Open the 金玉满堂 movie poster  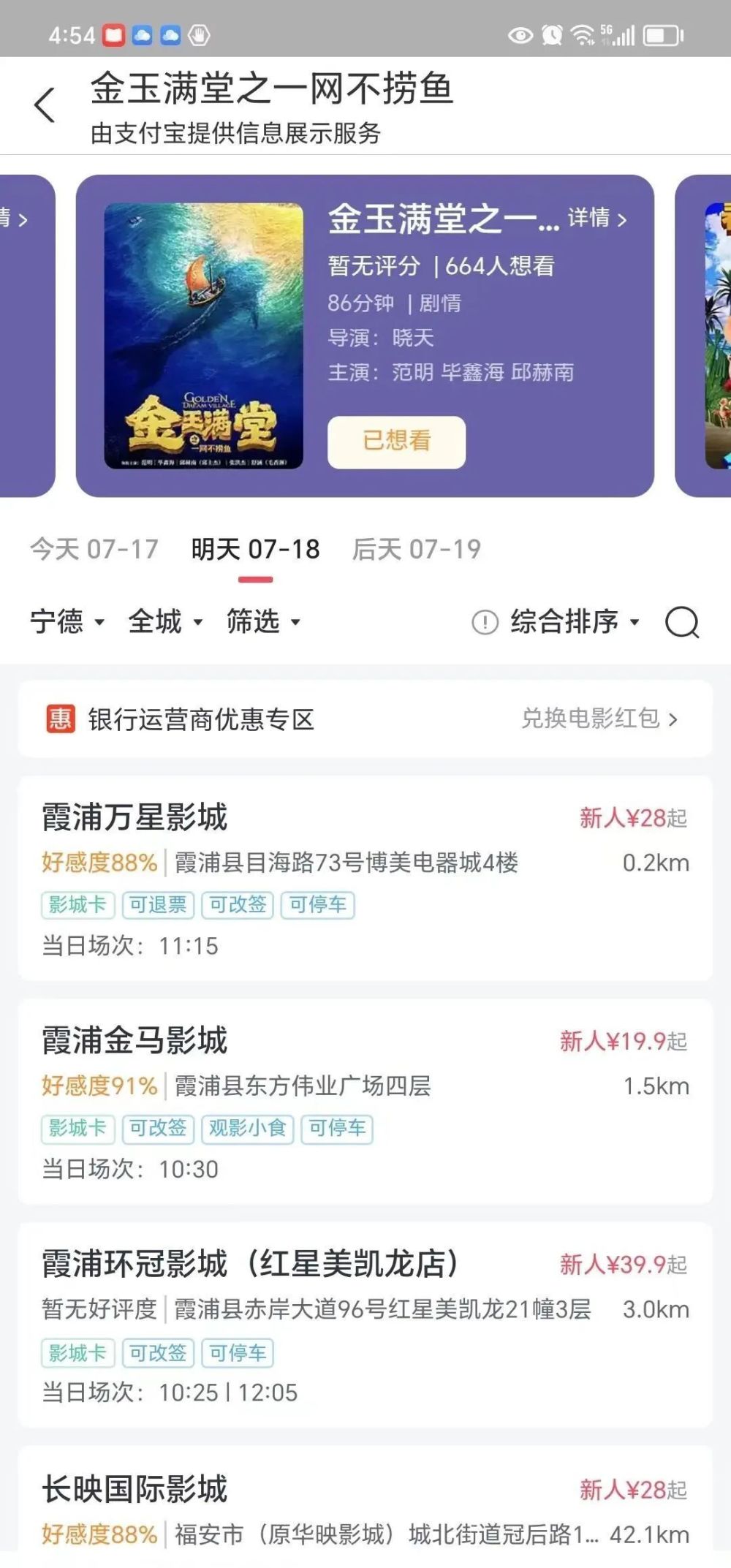tap(204, 336)
